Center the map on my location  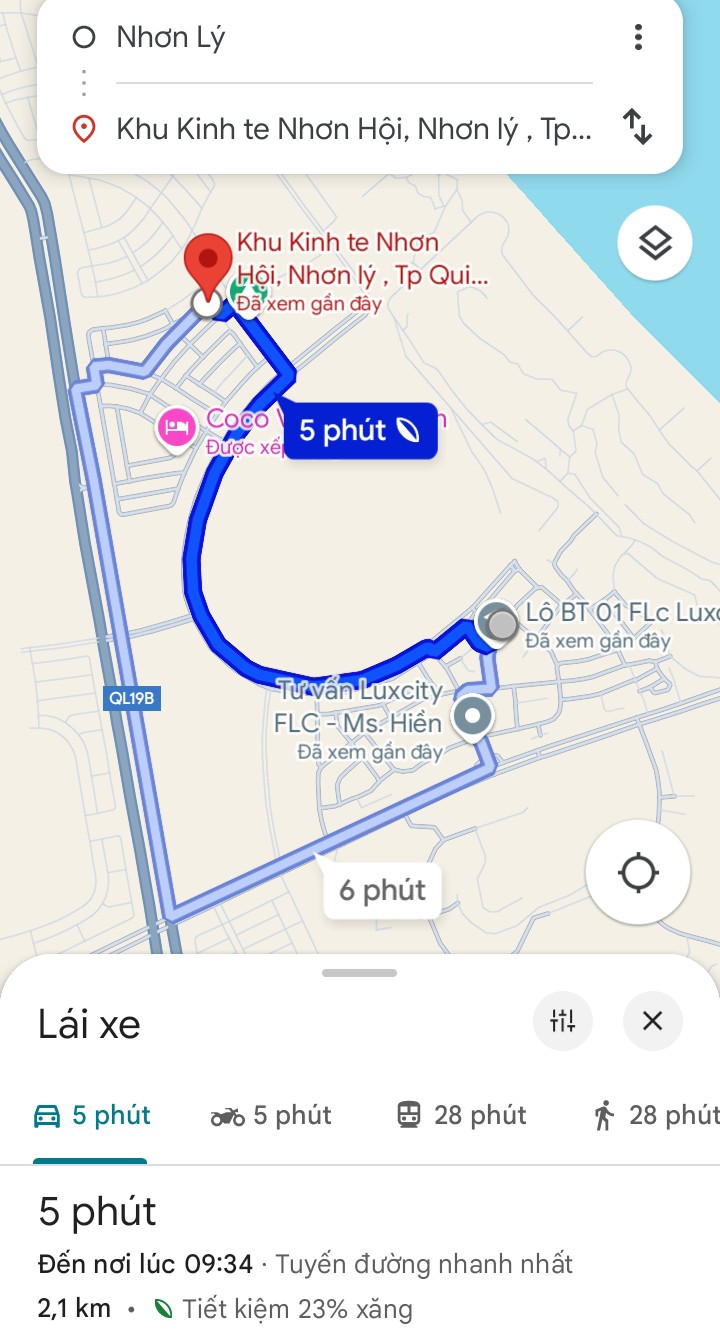638,873
